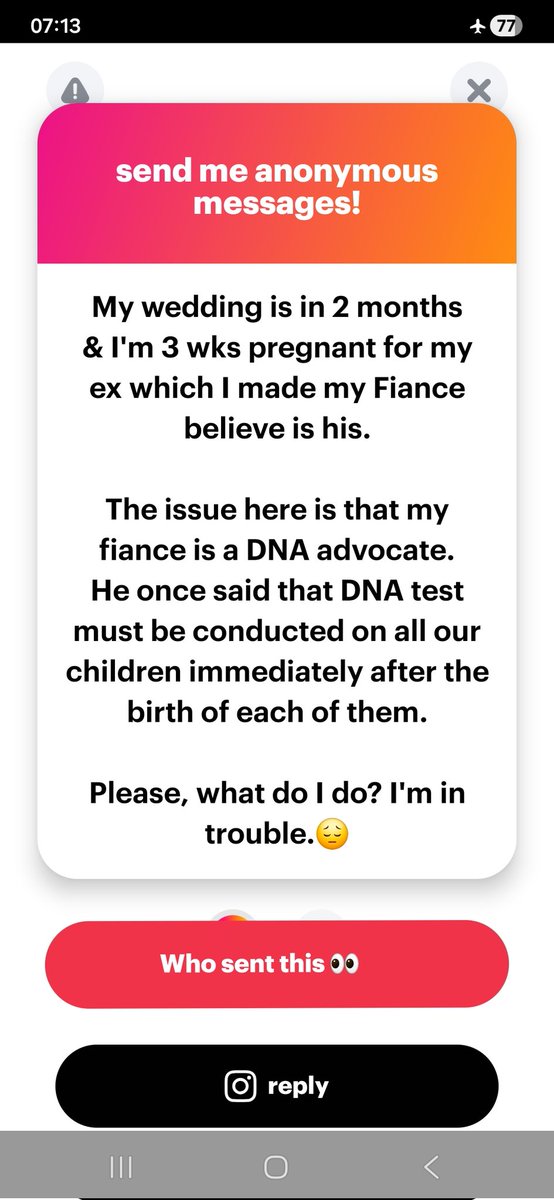Go back using system navigation
554x1200 pixels.
(x=432, y=1166)
